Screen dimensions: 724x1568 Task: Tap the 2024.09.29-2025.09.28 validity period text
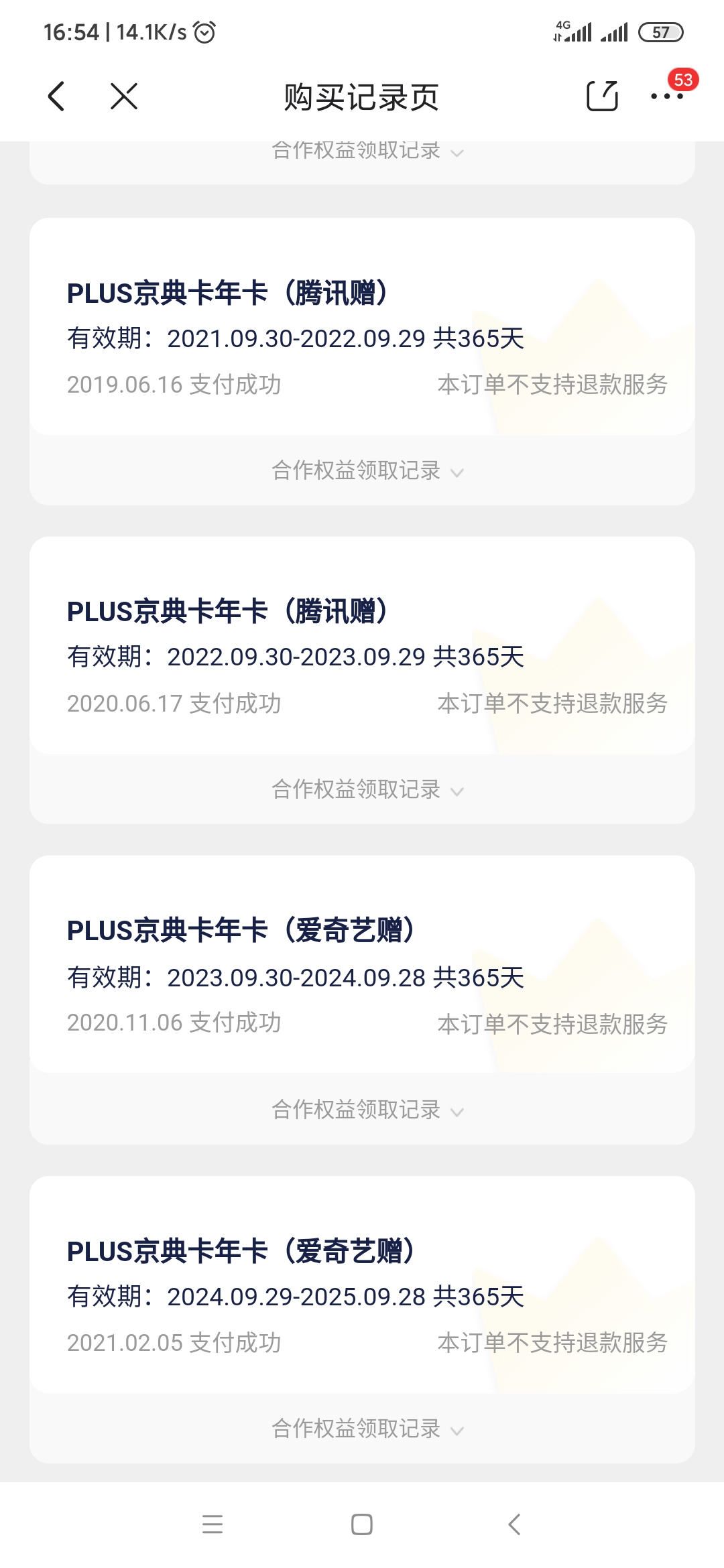coord(296,1297)
